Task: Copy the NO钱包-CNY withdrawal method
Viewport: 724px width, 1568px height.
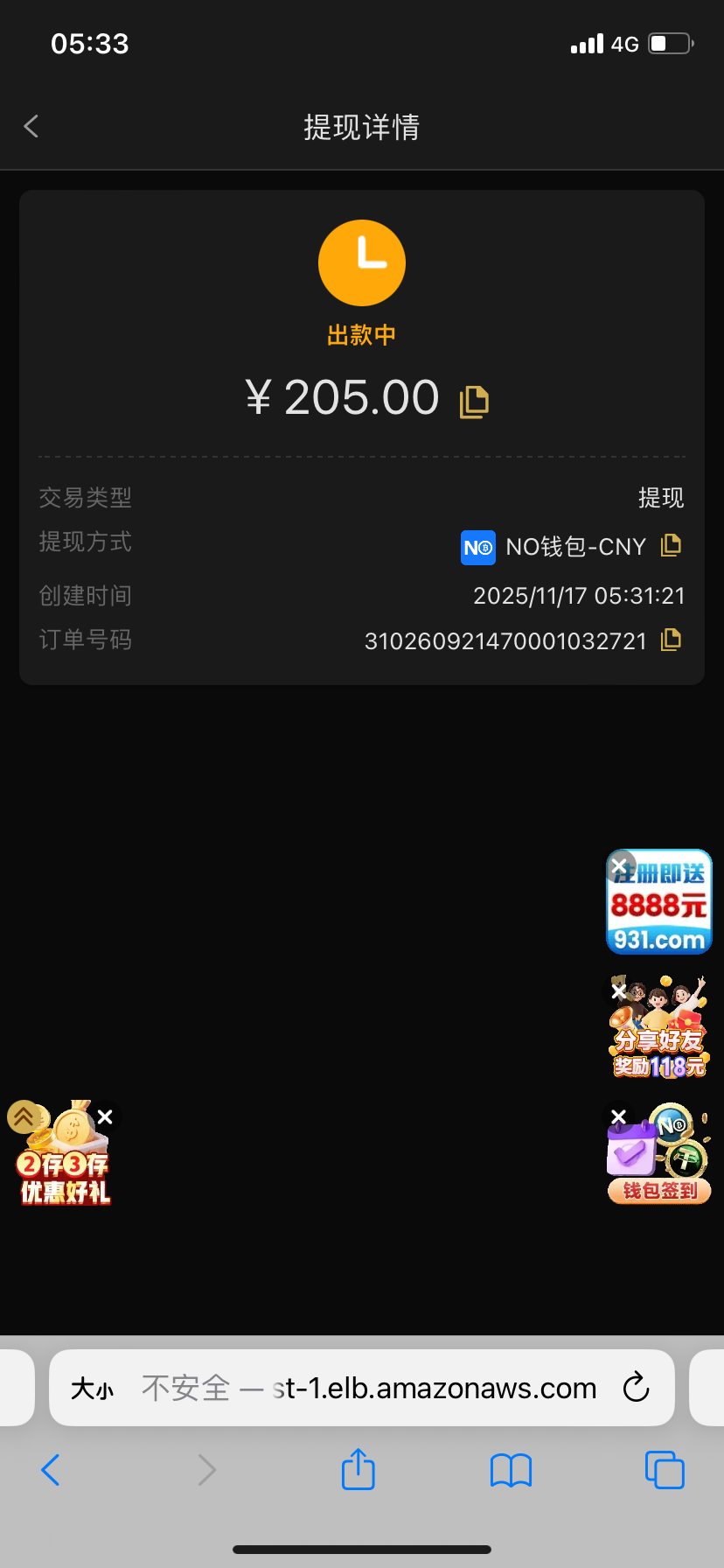Action: 671,545
